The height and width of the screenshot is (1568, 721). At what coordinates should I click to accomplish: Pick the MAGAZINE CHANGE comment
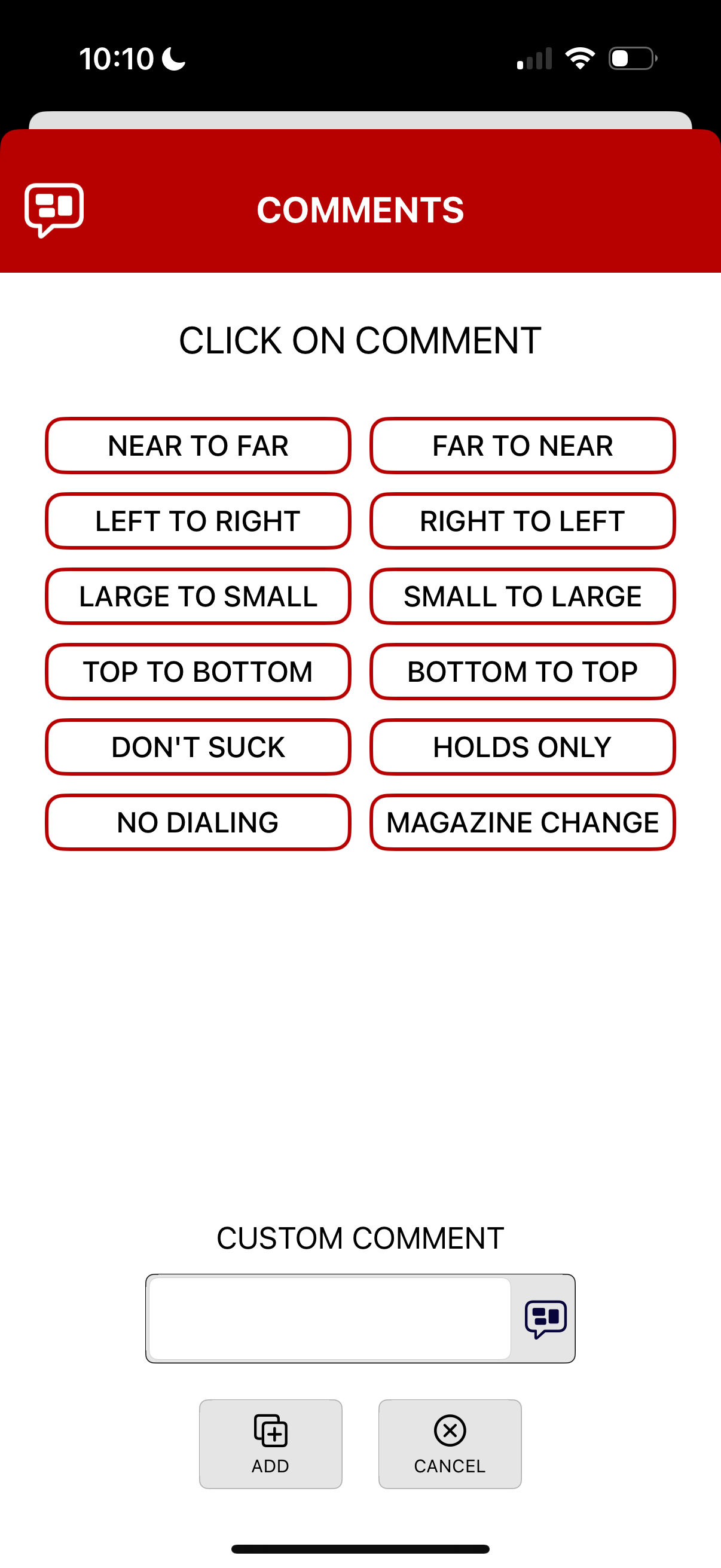point(523,822)
